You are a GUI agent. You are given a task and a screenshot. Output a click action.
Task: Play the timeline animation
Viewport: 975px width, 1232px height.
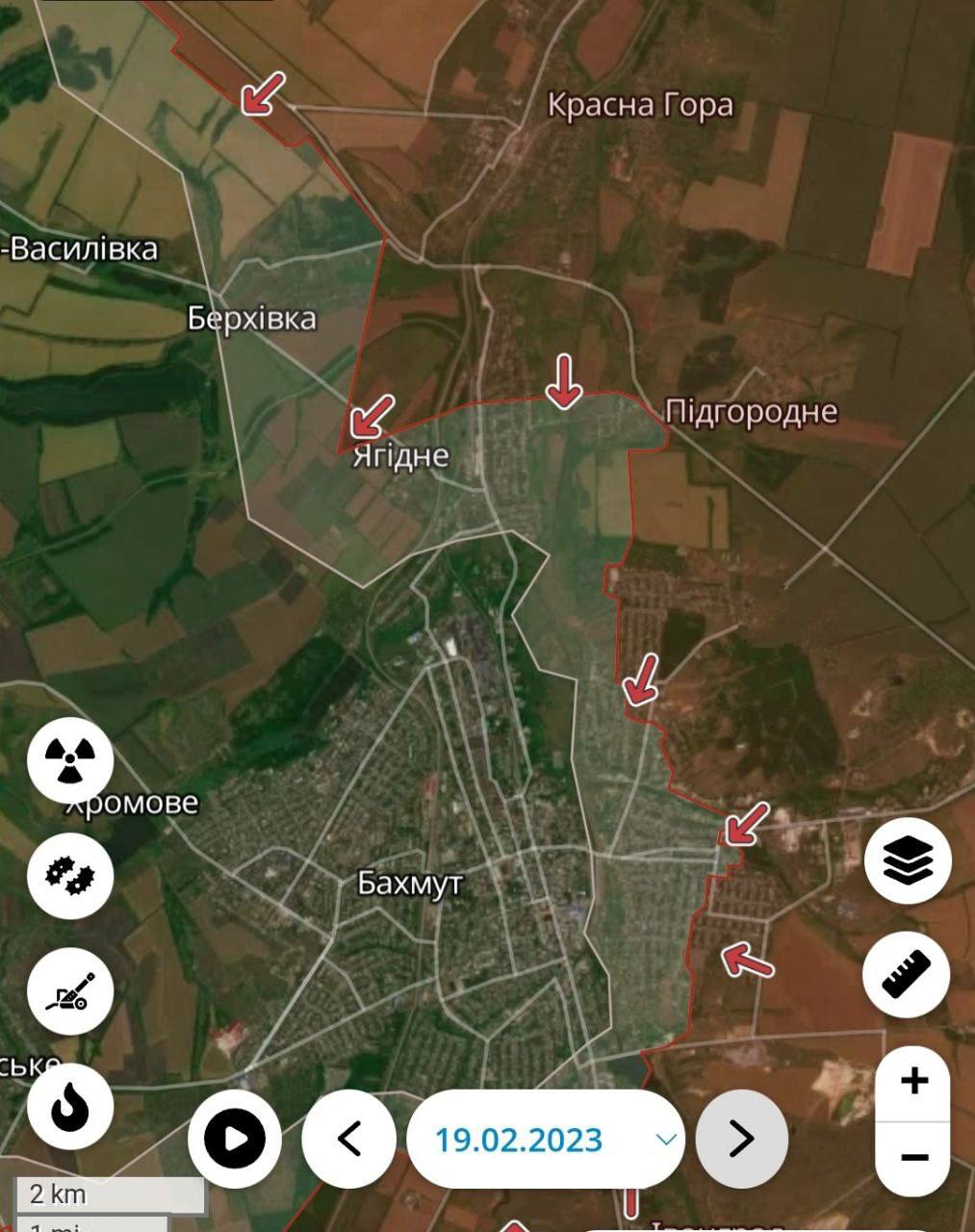tap(235, 1140)
